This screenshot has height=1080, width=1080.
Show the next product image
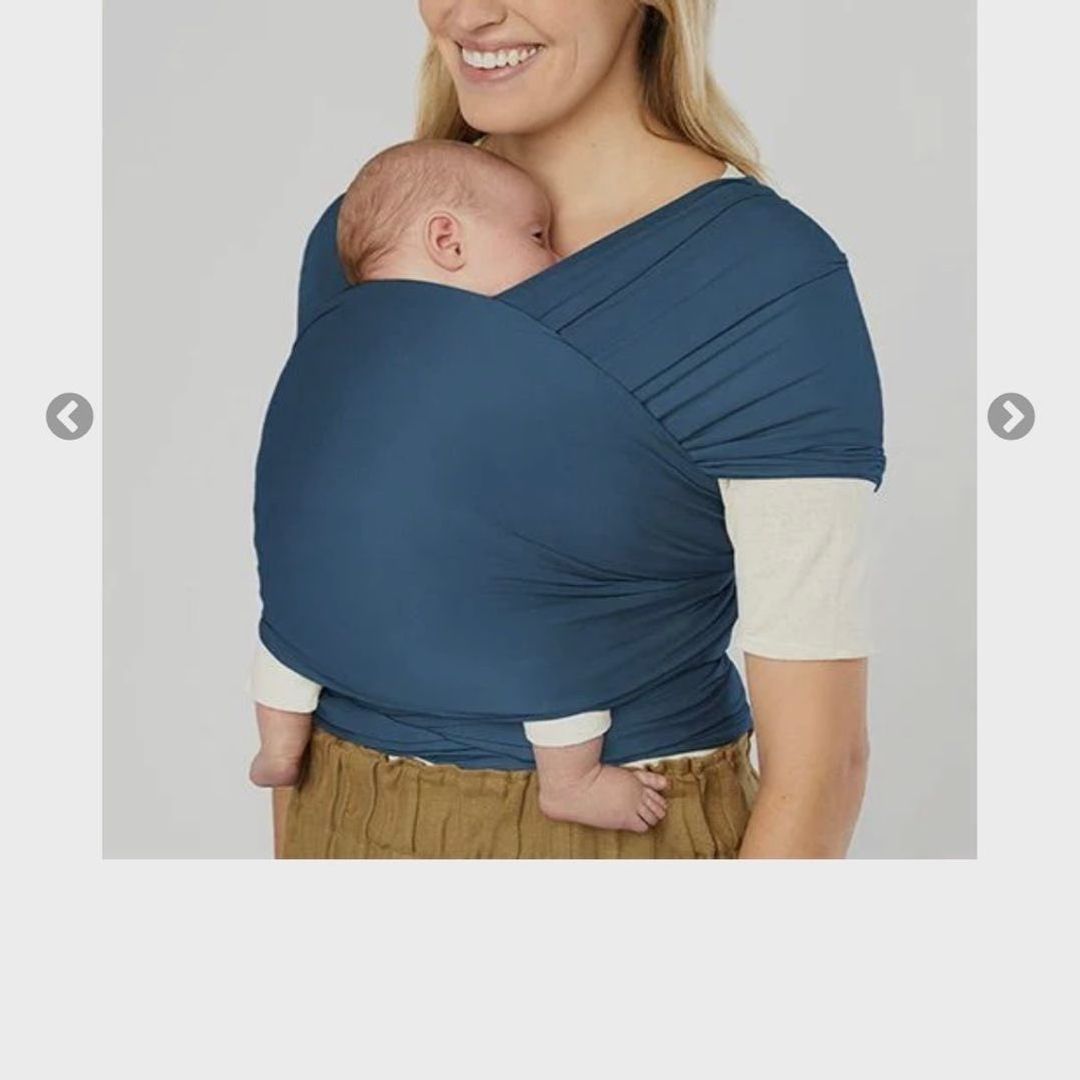point(1011,416)
